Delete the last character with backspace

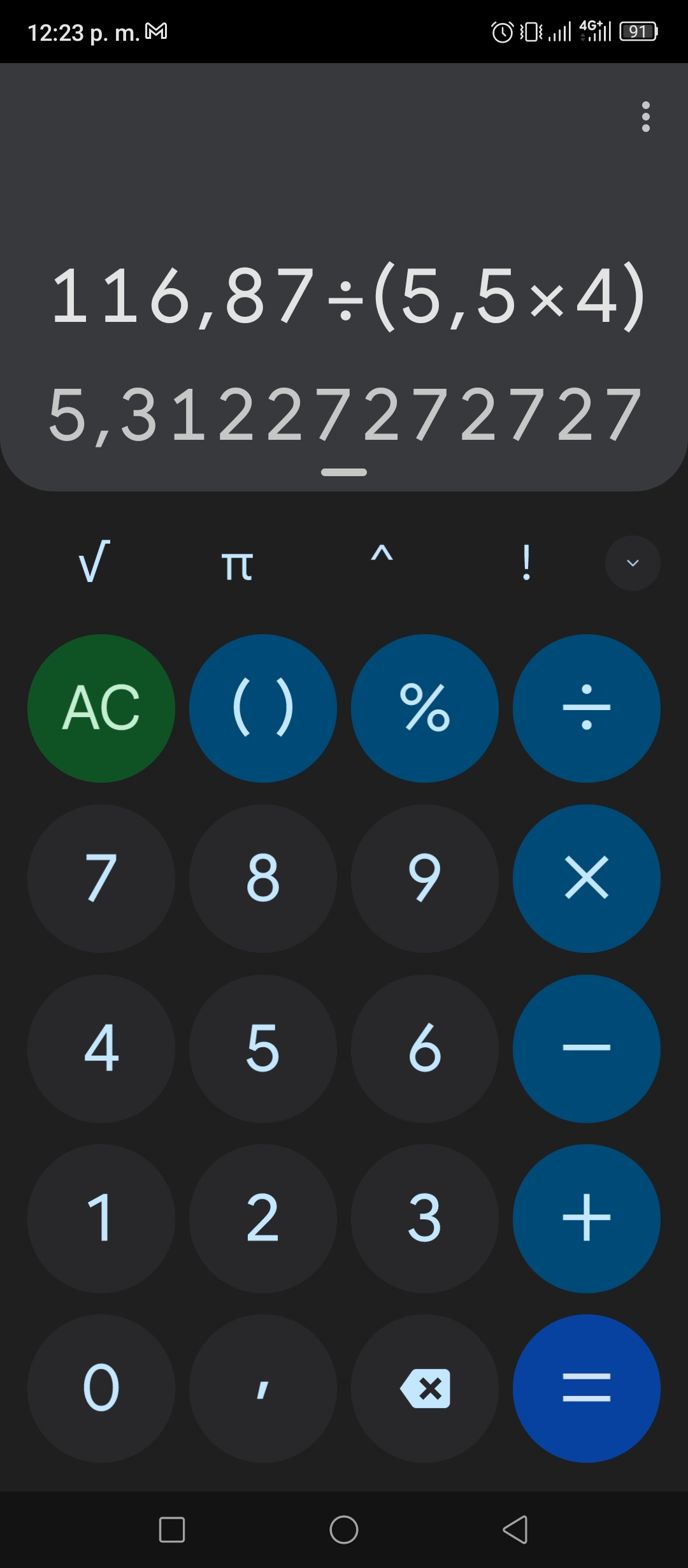(425, 1388)
